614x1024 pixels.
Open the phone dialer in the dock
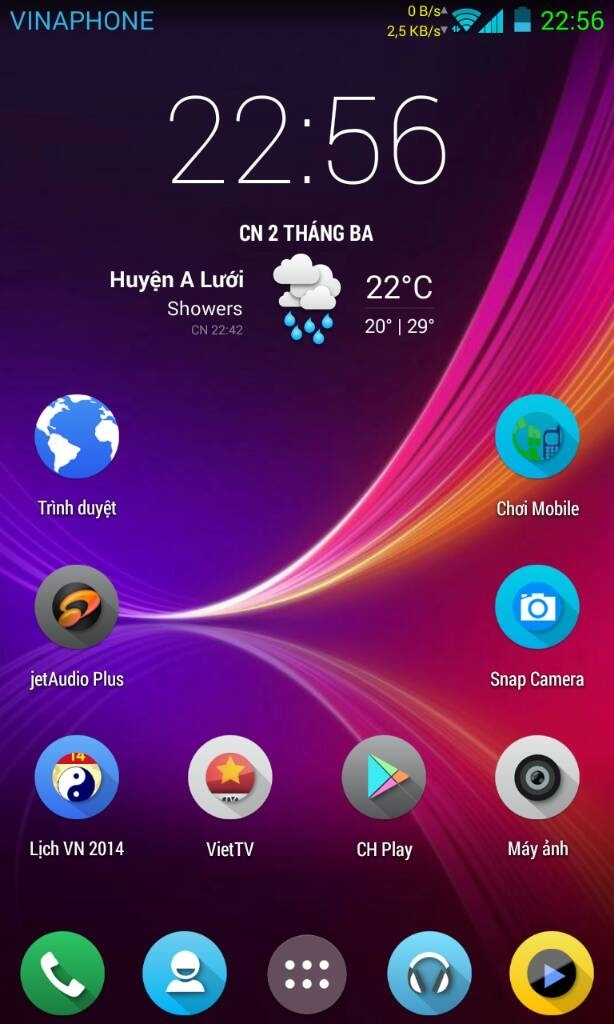(x=63, y=973)
